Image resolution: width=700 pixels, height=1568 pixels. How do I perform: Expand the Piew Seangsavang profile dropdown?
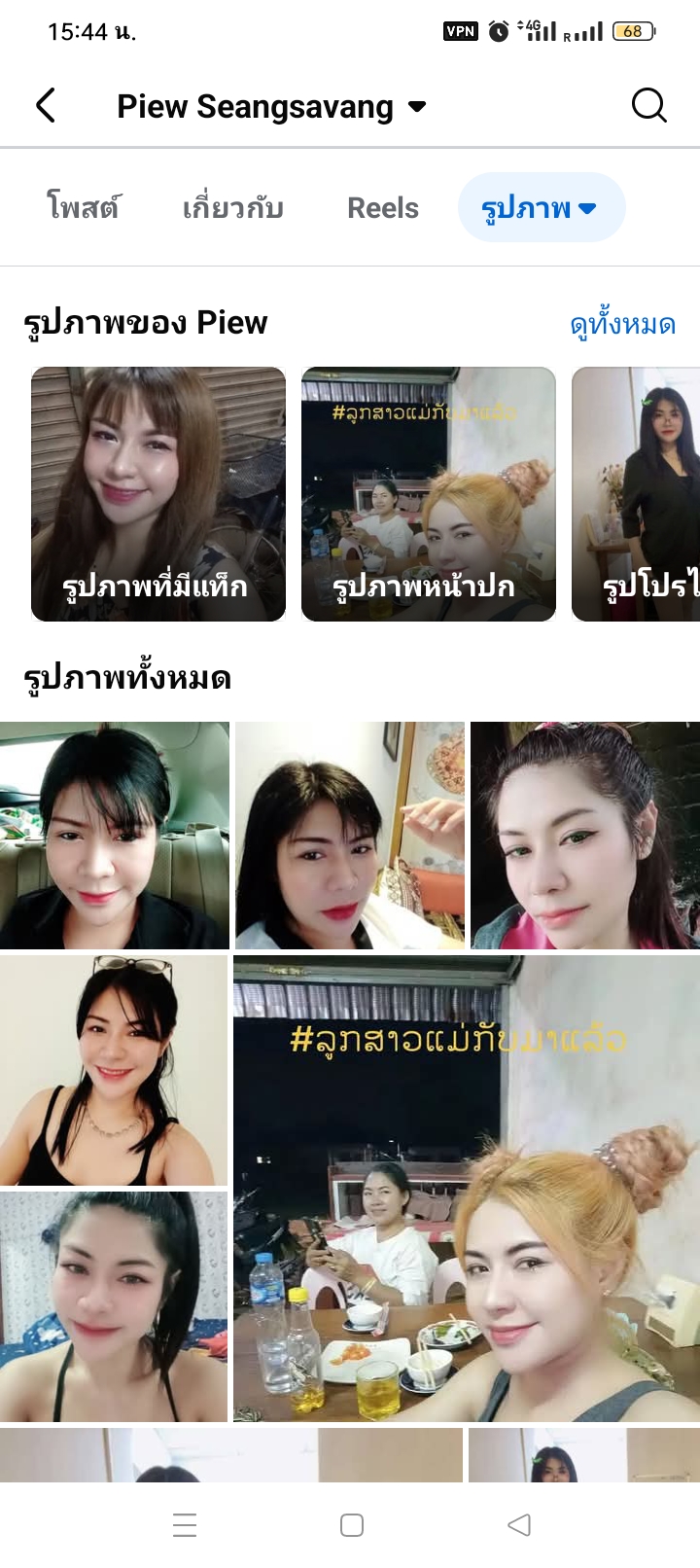pyautogui.click(x=417, y=106)
